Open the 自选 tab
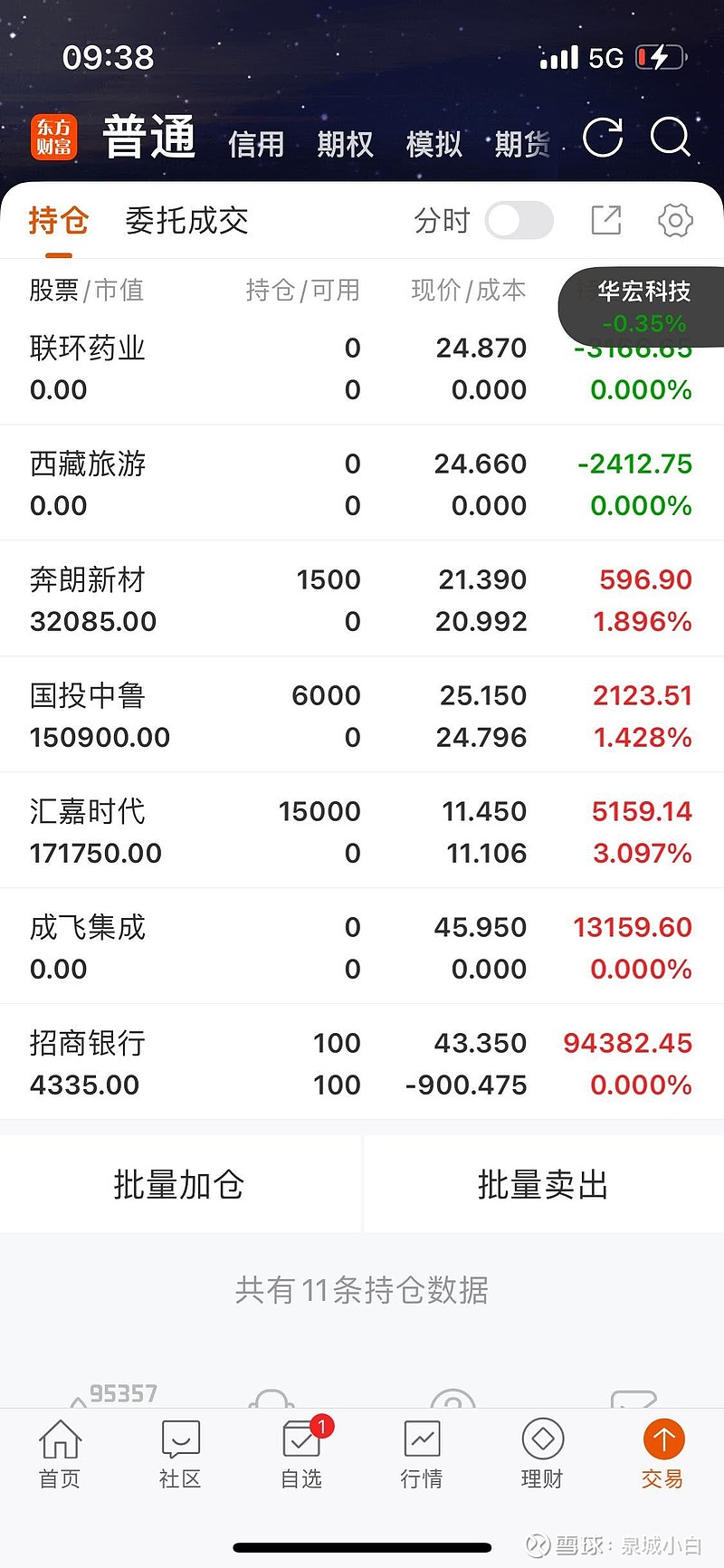724x1568 pixels. pos(301,1454)
